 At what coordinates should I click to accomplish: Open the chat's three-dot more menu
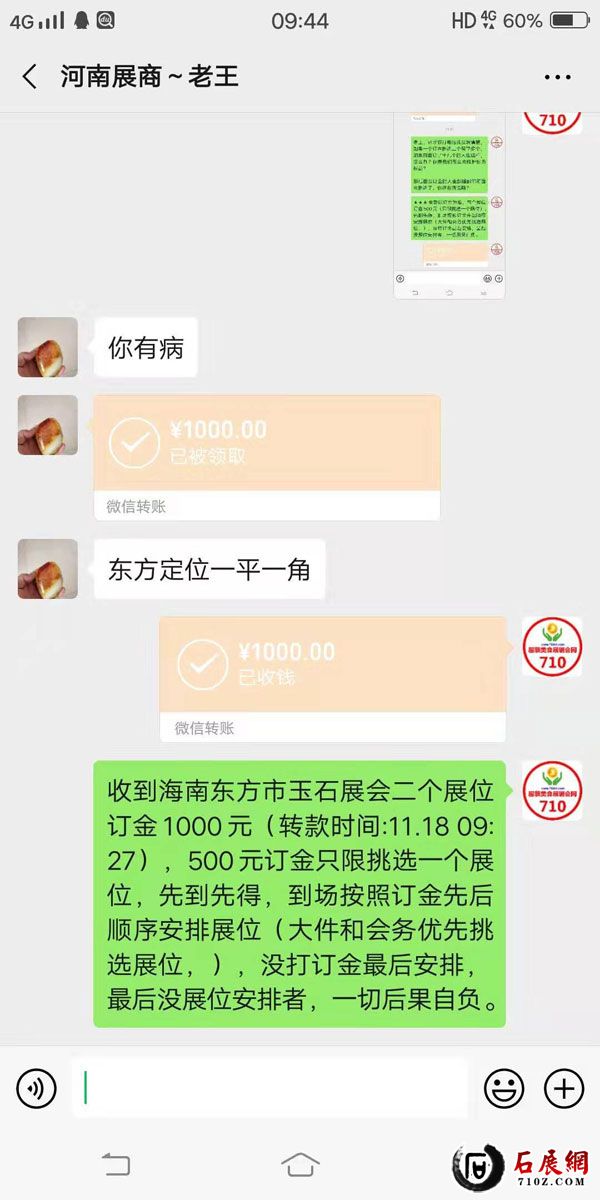(557, 77)
